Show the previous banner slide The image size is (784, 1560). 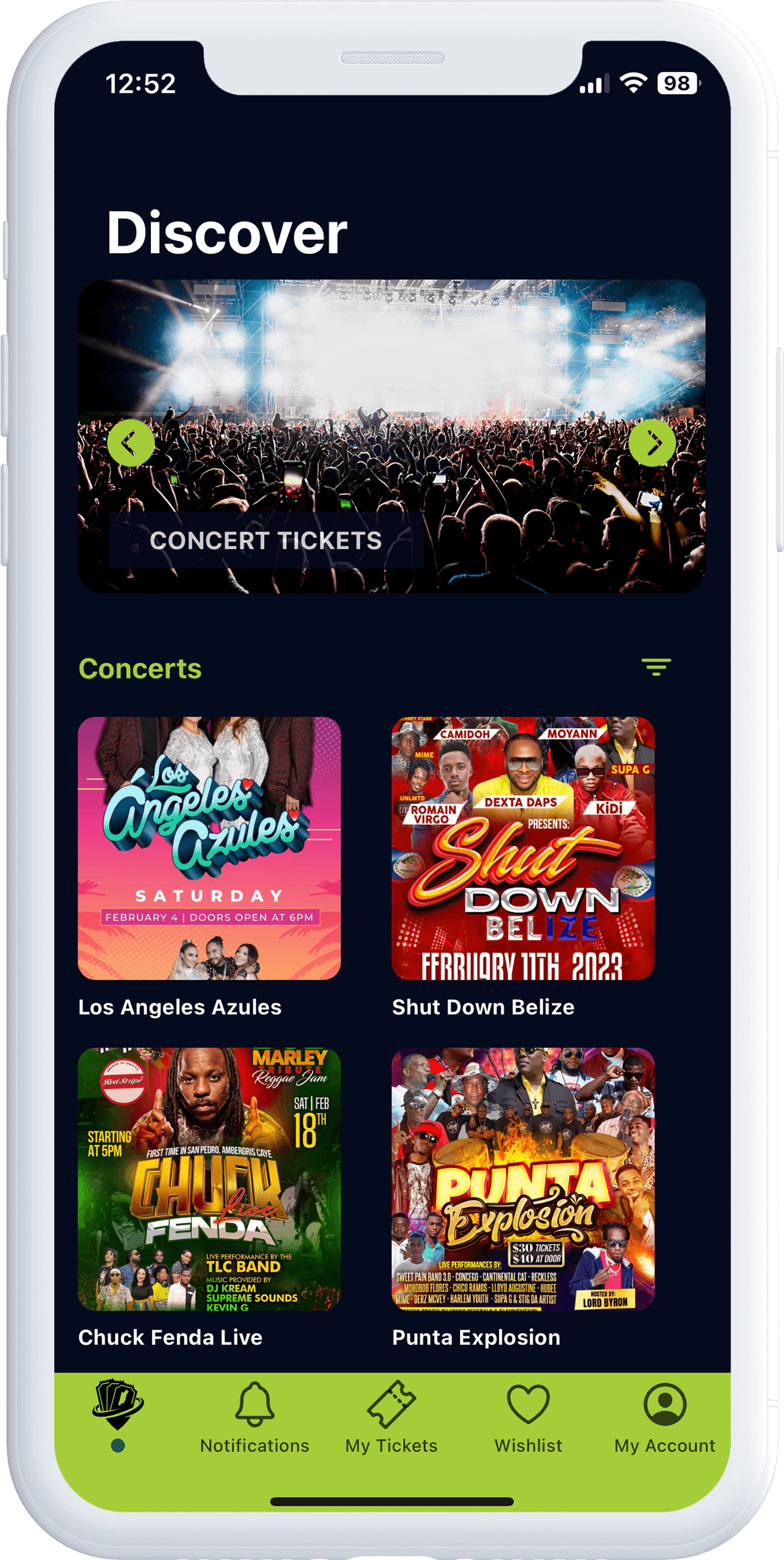[x=131, y=444]
